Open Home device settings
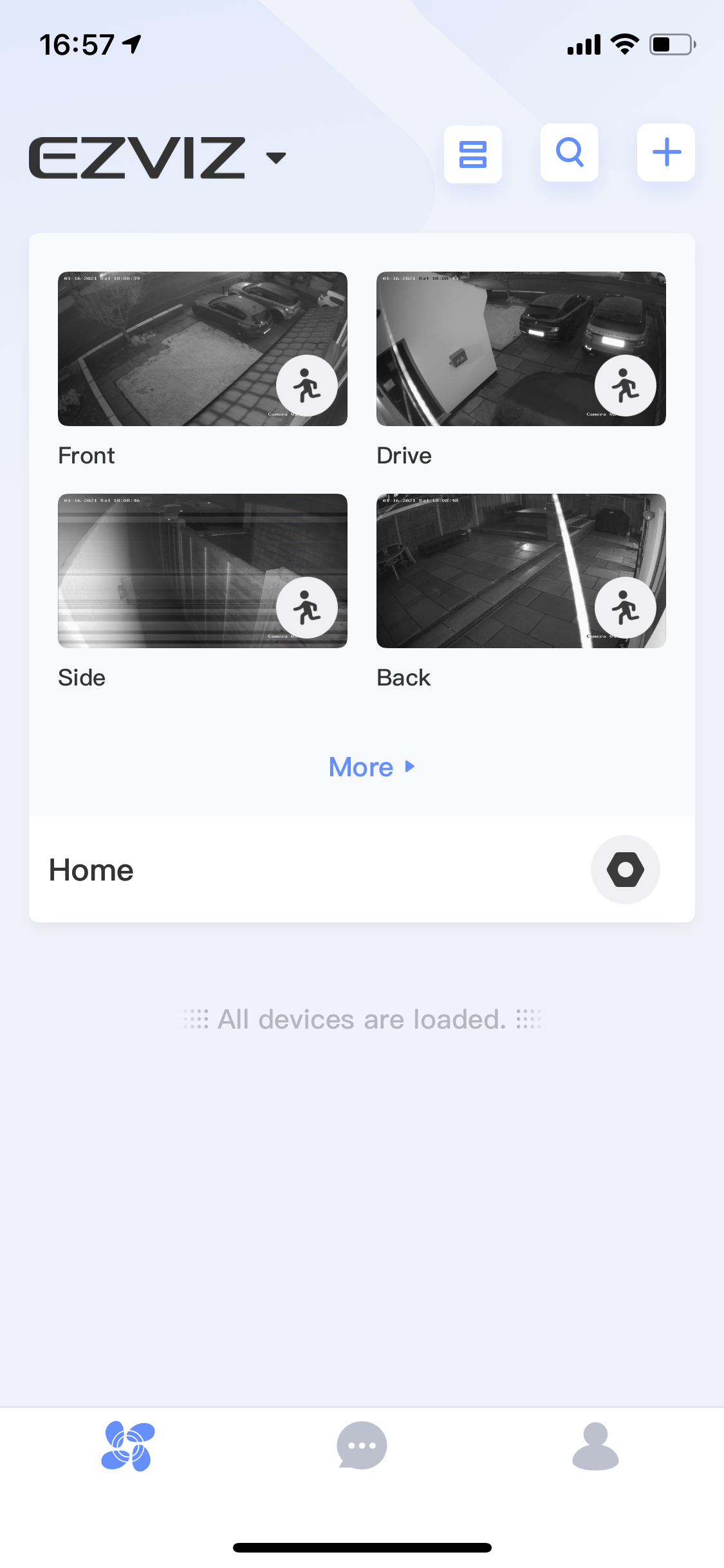724x1568 pixels. 626,870
